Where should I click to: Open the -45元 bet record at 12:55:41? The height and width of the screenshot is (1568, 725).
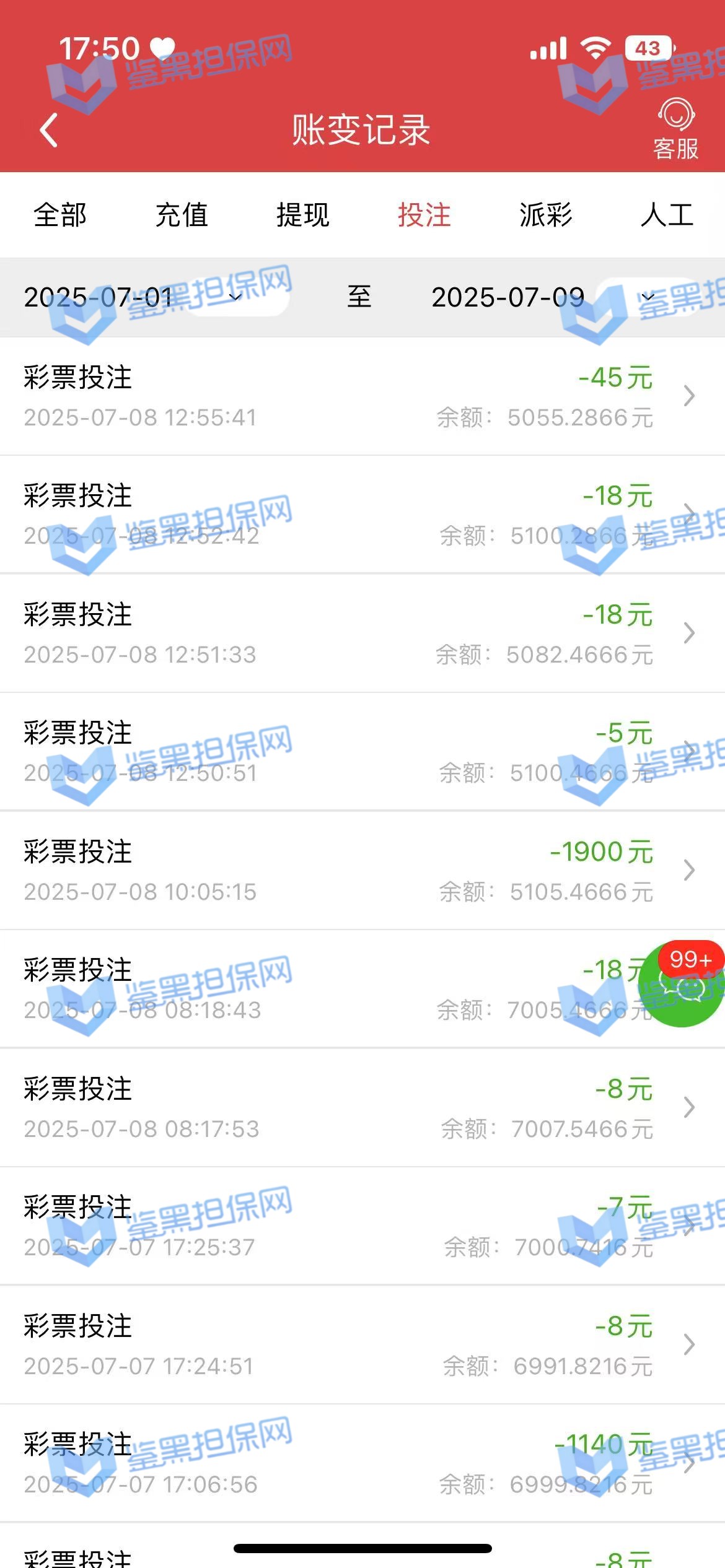362,396
